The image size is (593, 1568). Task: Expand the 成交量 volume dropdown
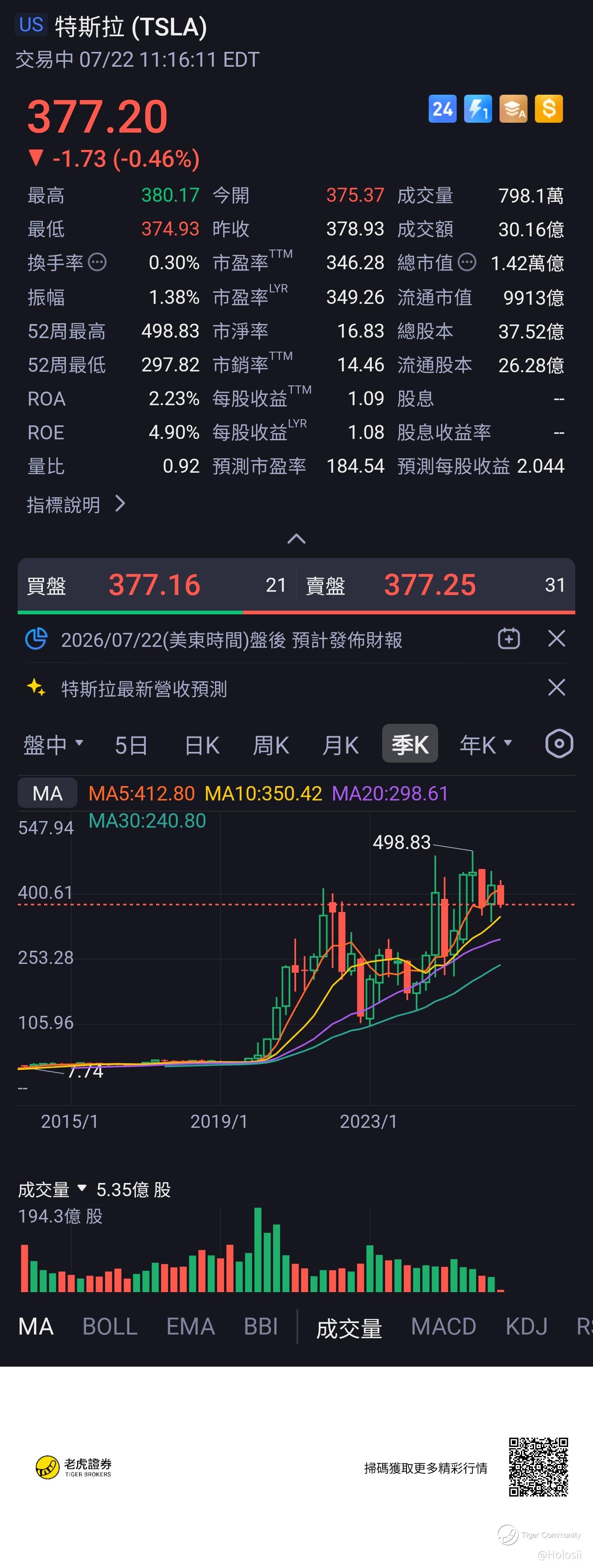[x=52, y=1189]
